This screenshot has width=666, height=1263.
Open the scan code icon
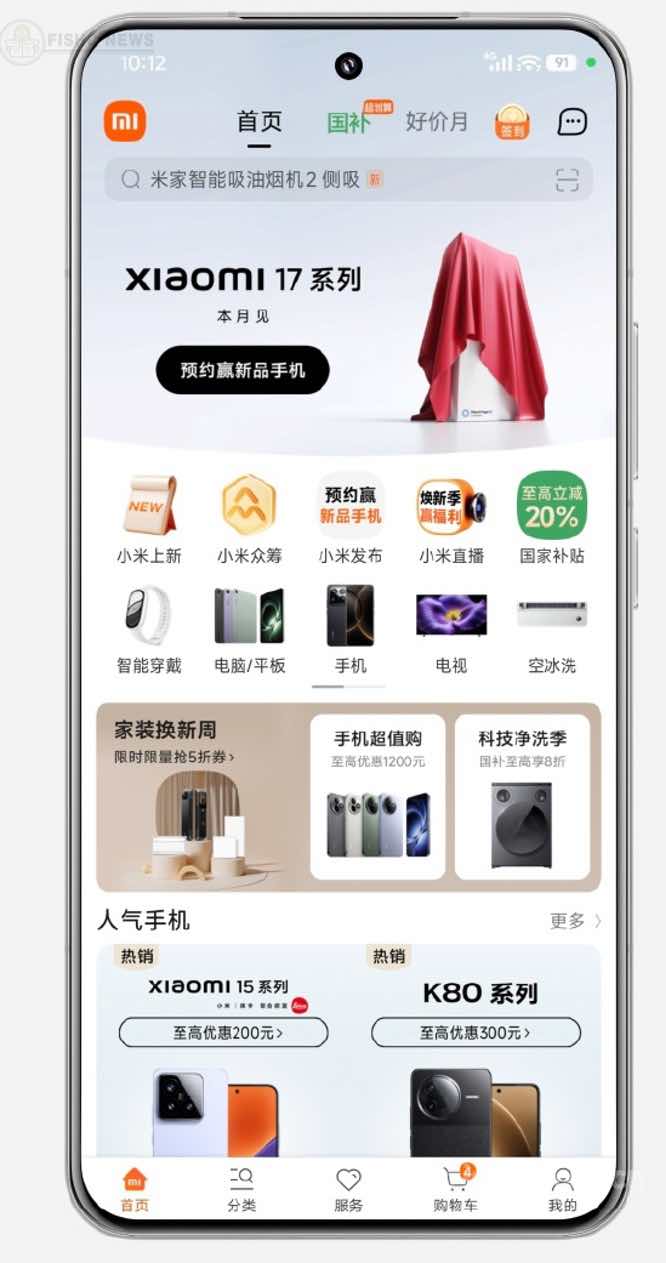[x=567, y=180]
